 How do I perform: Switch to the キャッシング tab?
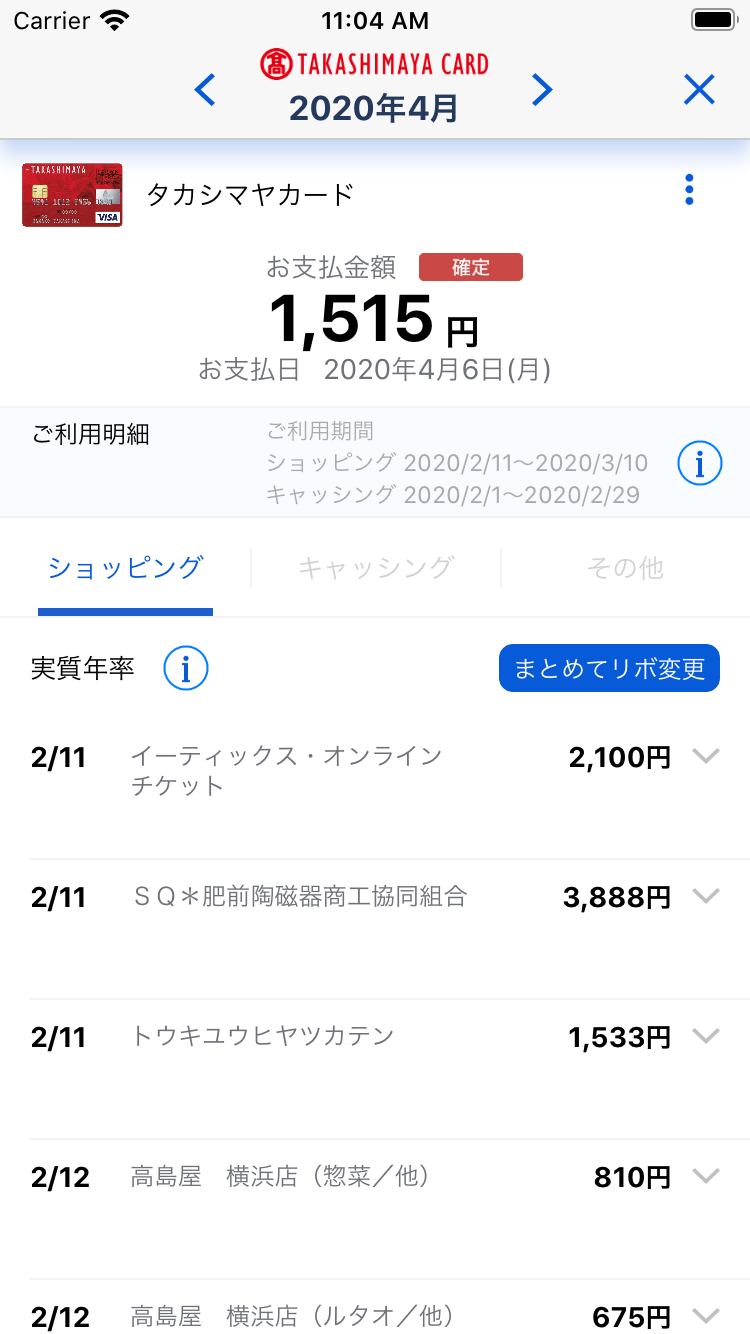(x=375, y=568)
